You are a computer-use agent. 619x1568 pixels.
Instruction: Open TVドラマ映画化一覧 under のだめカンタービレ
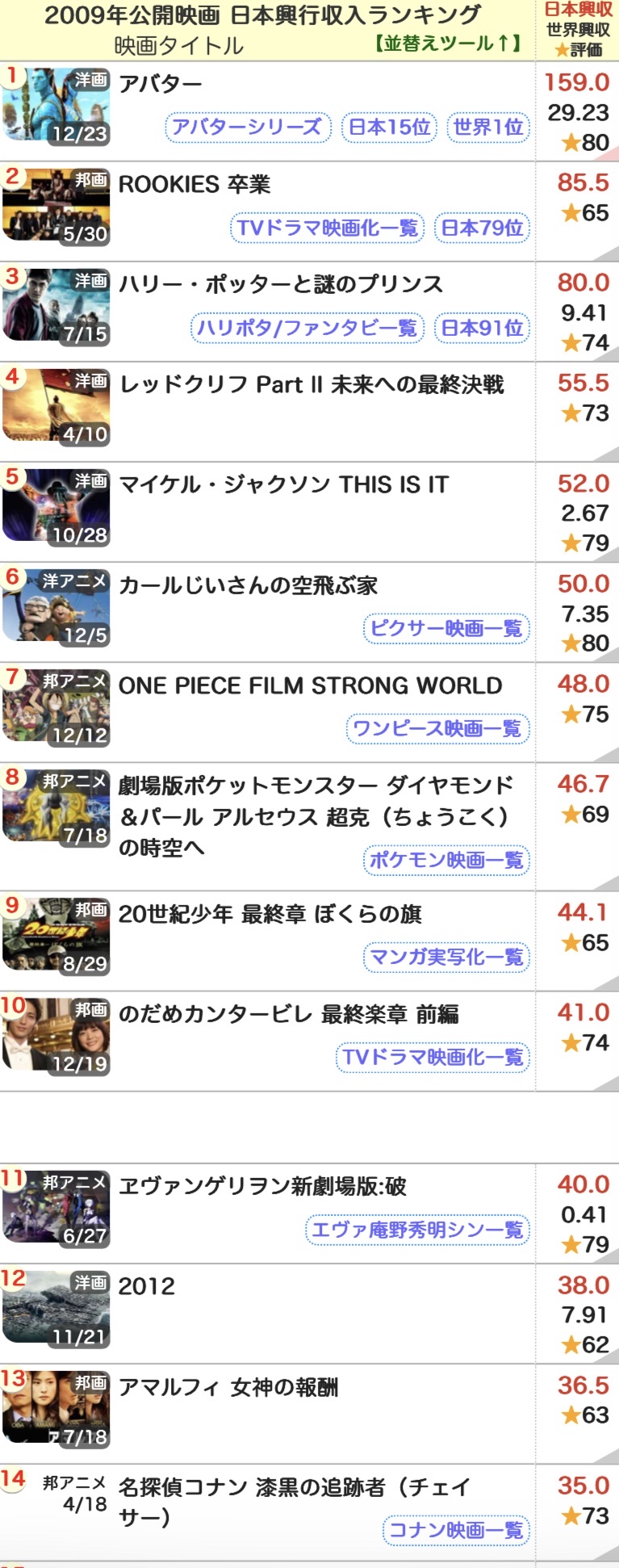(433, 1057)
